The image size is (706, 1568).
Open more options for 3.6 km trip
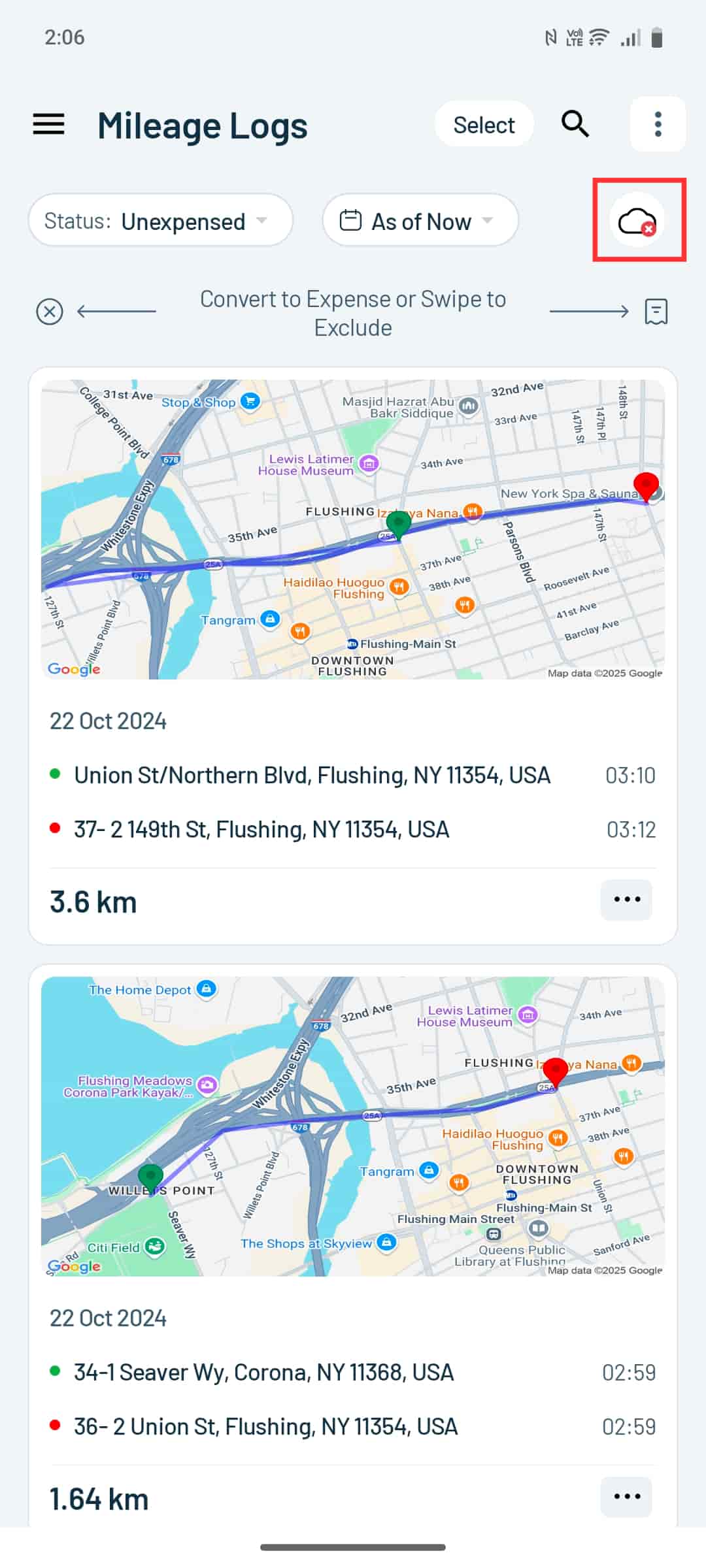pyautogui.click(x=626, y=900)
